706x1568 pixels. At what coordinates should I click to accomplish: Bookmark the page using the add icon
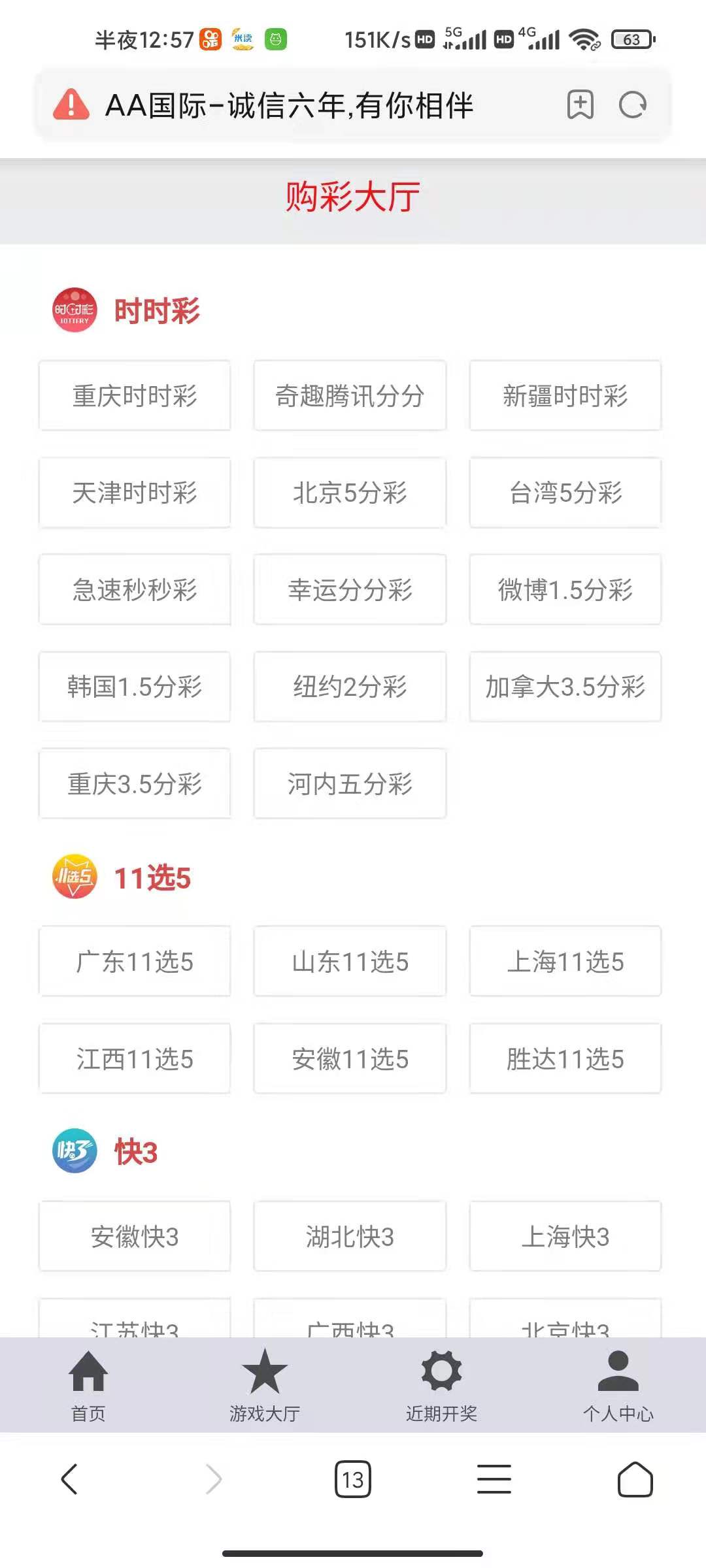point(580,105)
